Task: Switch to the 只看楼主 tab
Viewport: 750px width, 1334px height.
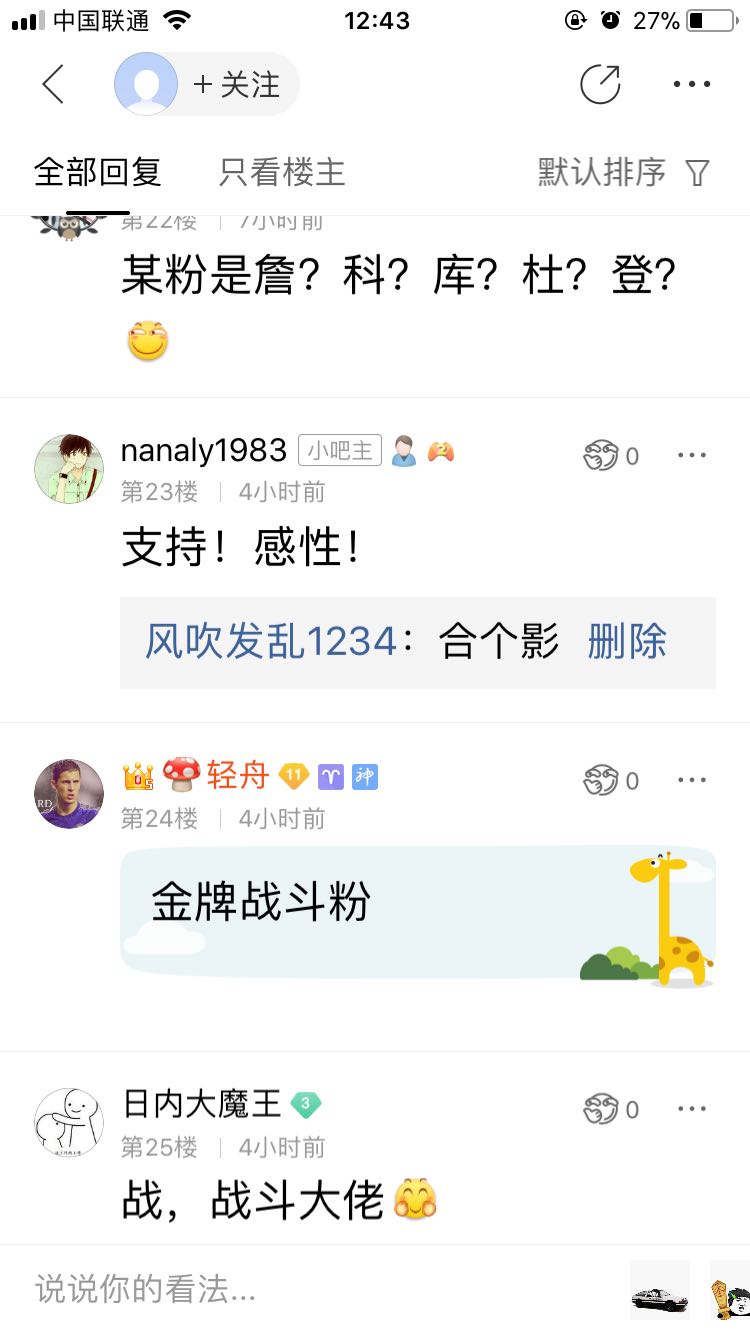Action: pos(282,172)
